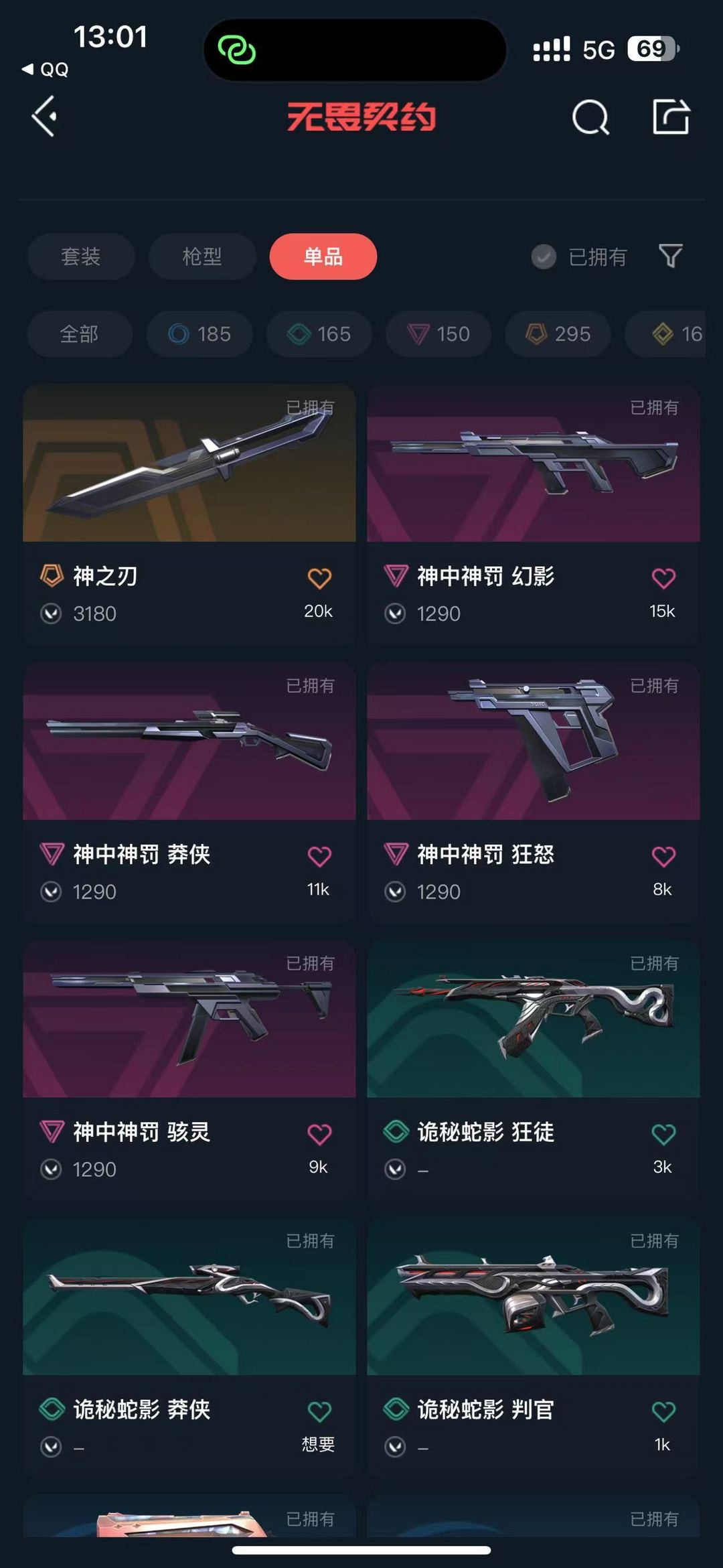
Task: Filter by the 185 tier chip
Action: [x=199, y=334]
